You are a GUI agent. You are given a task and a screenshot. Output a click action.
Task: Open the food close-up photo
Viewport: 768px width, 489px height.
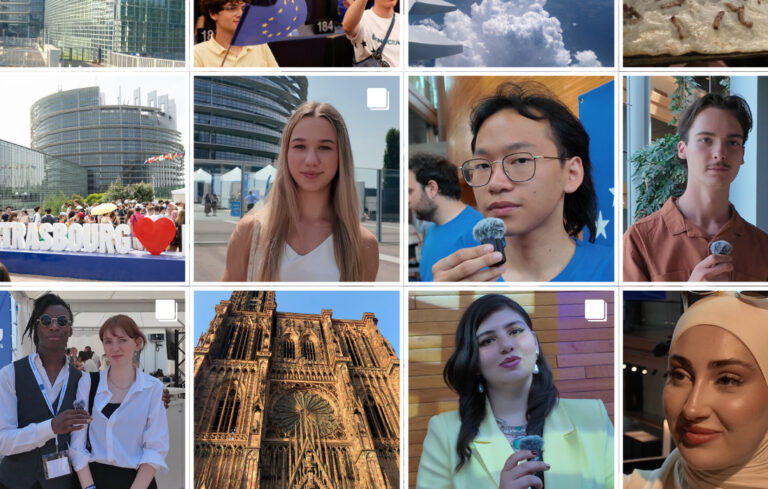point(695,32)
